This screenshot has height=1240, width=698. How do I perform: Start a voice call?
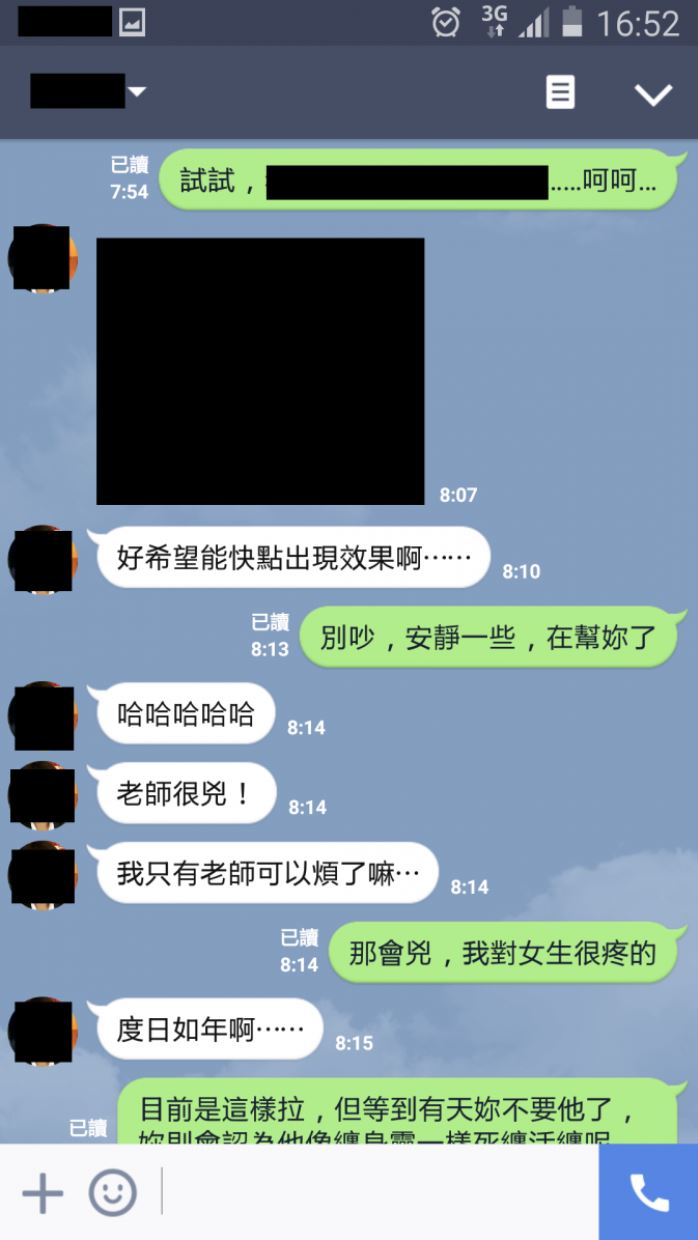(x=648, y=1193)
